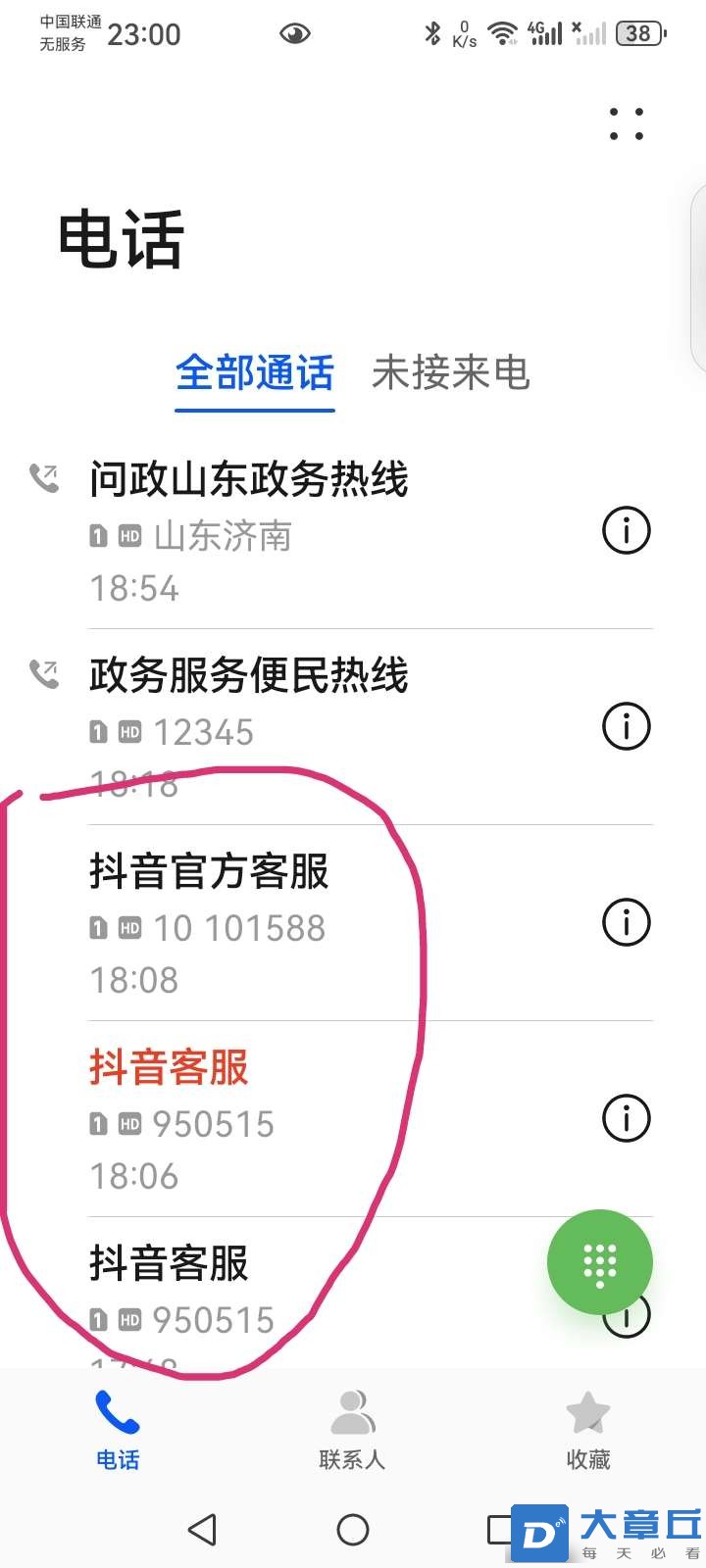
Task: Open info for missed 抖音客服 18:06 call
Action: point(626,1119)
